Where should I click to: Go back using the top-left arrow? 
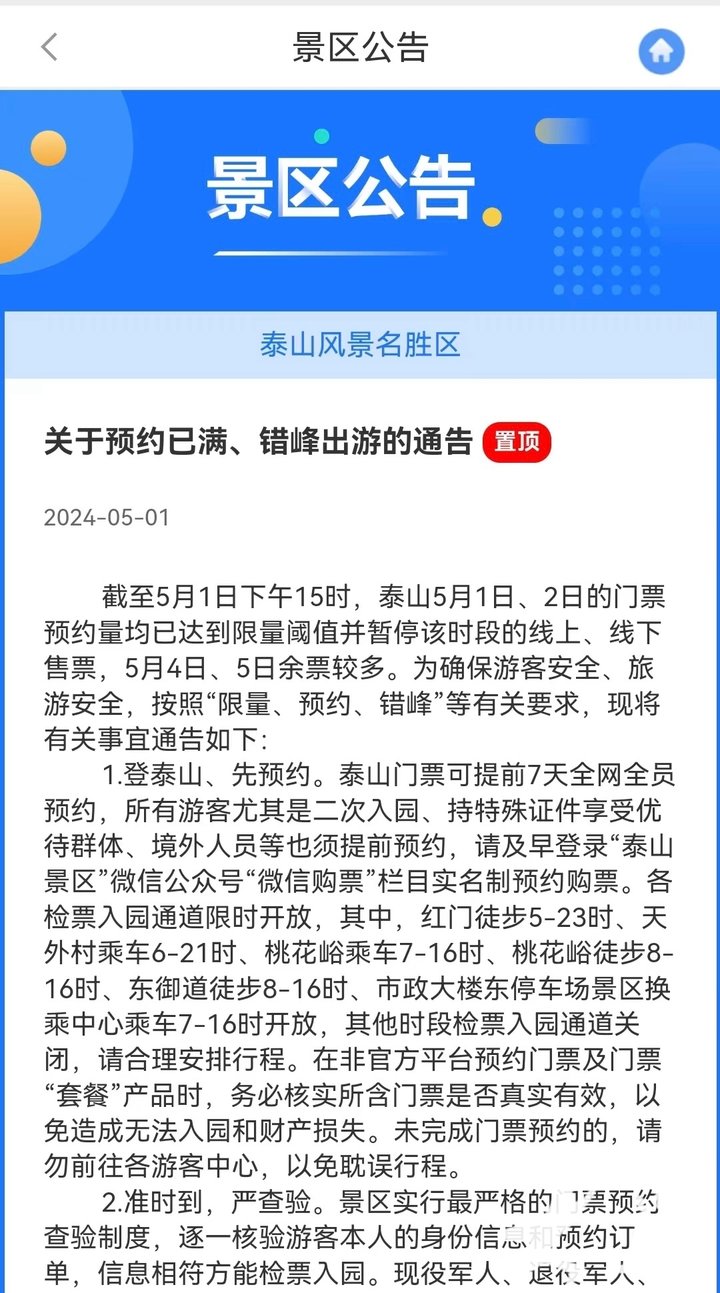50,47
